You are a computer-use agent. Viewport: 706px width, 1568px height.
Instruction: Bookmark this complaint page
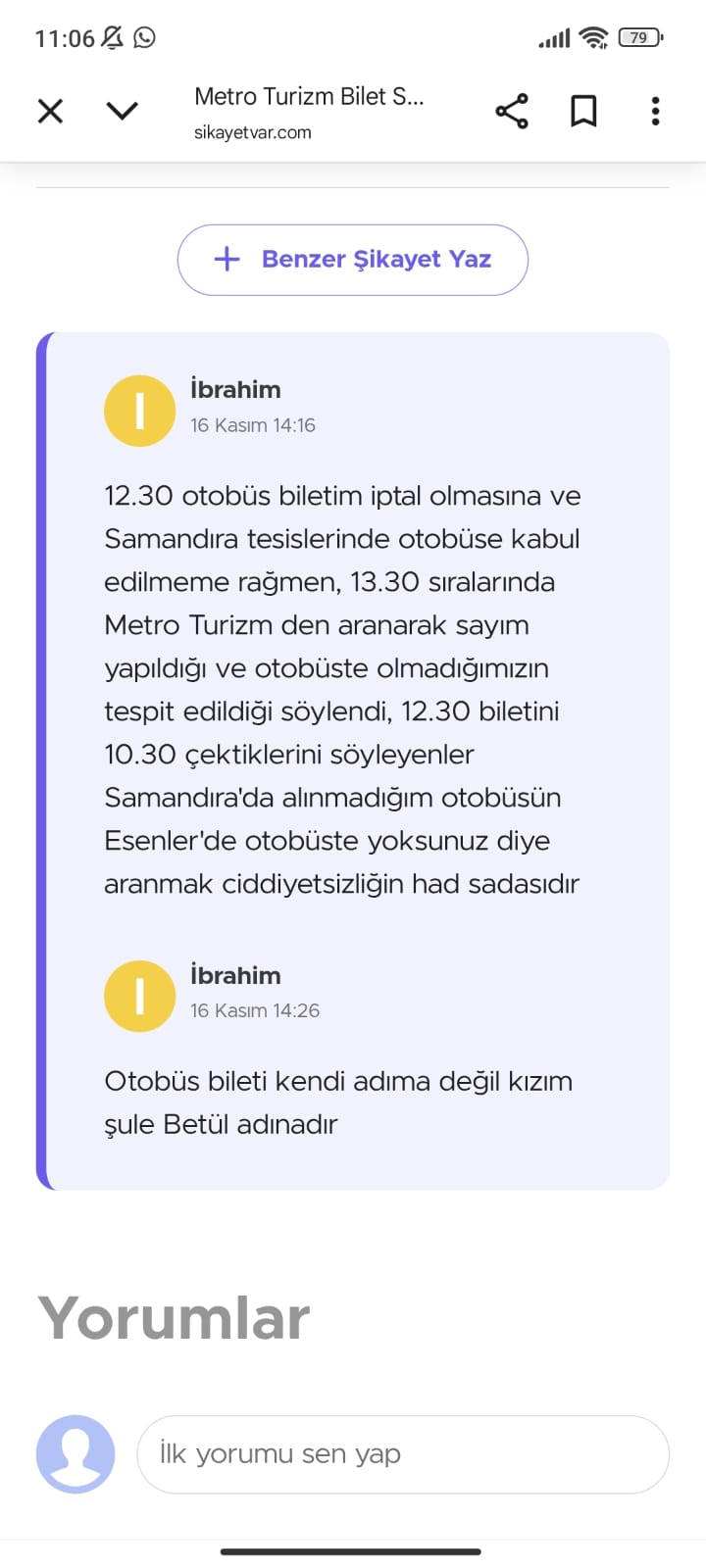pyautogui.click(x=583, y=111)
